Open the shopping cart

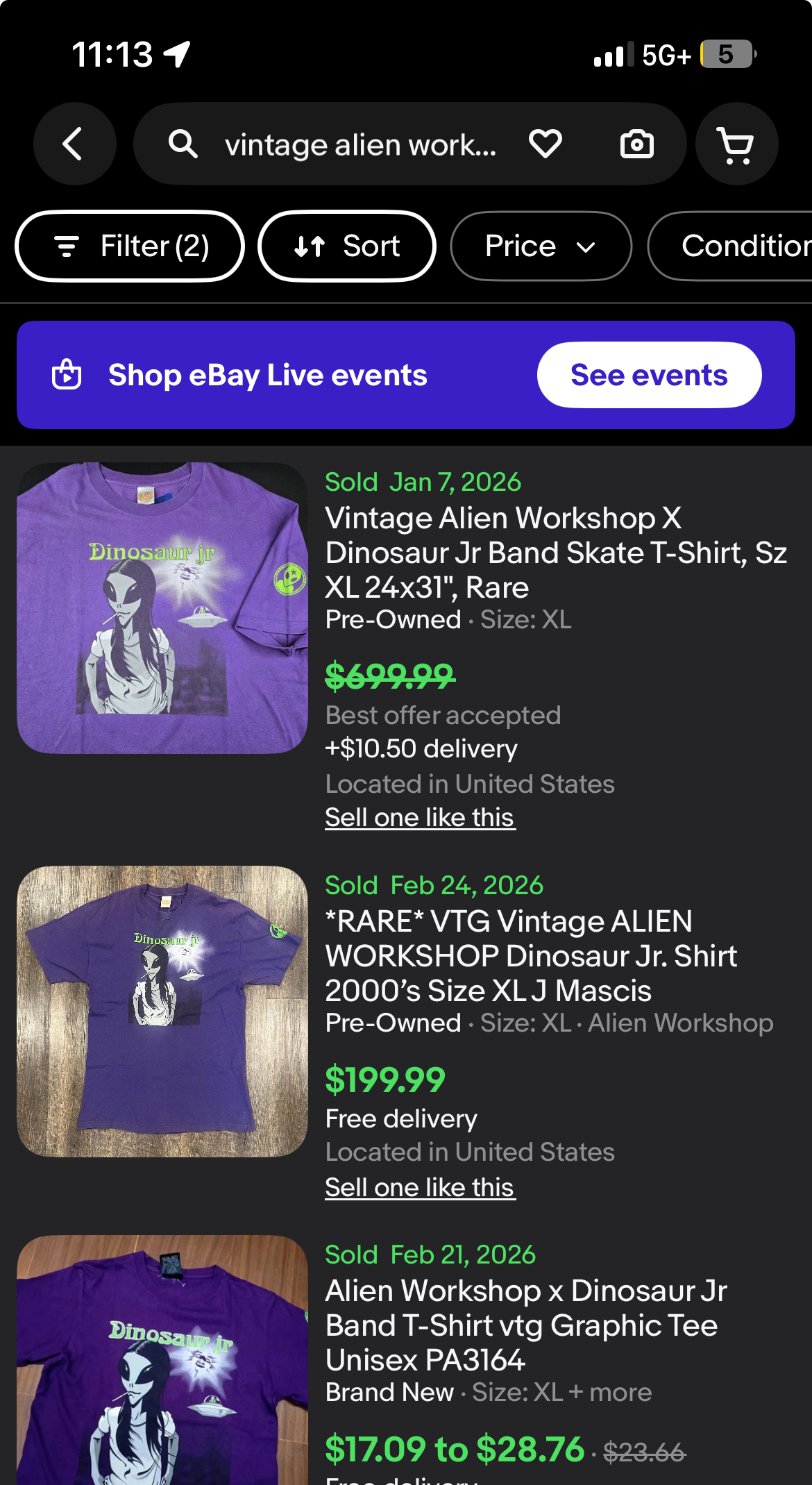(x=737, y=144)
